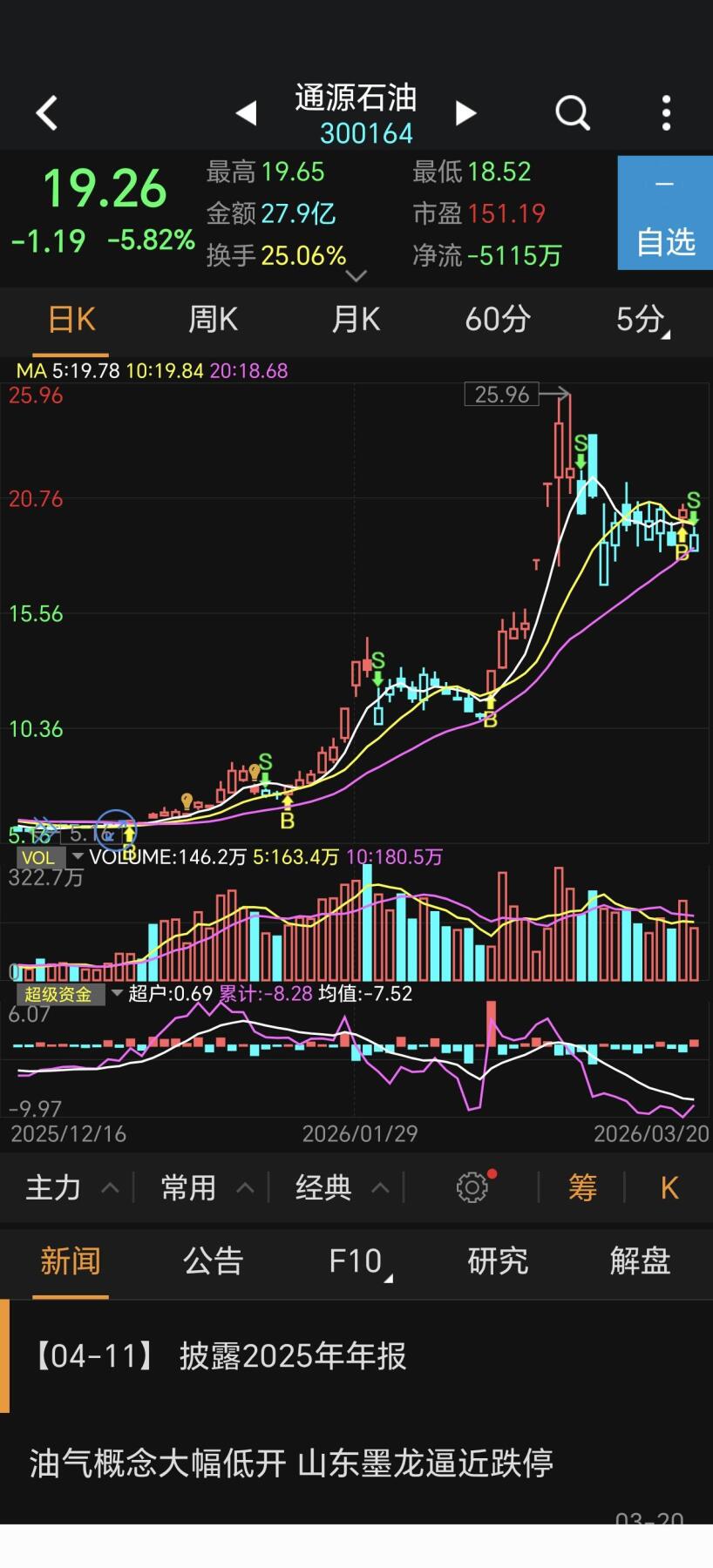Switch to the next stock arrow
This screenshot has height=1568, width=713.
(x=466, y=113)
